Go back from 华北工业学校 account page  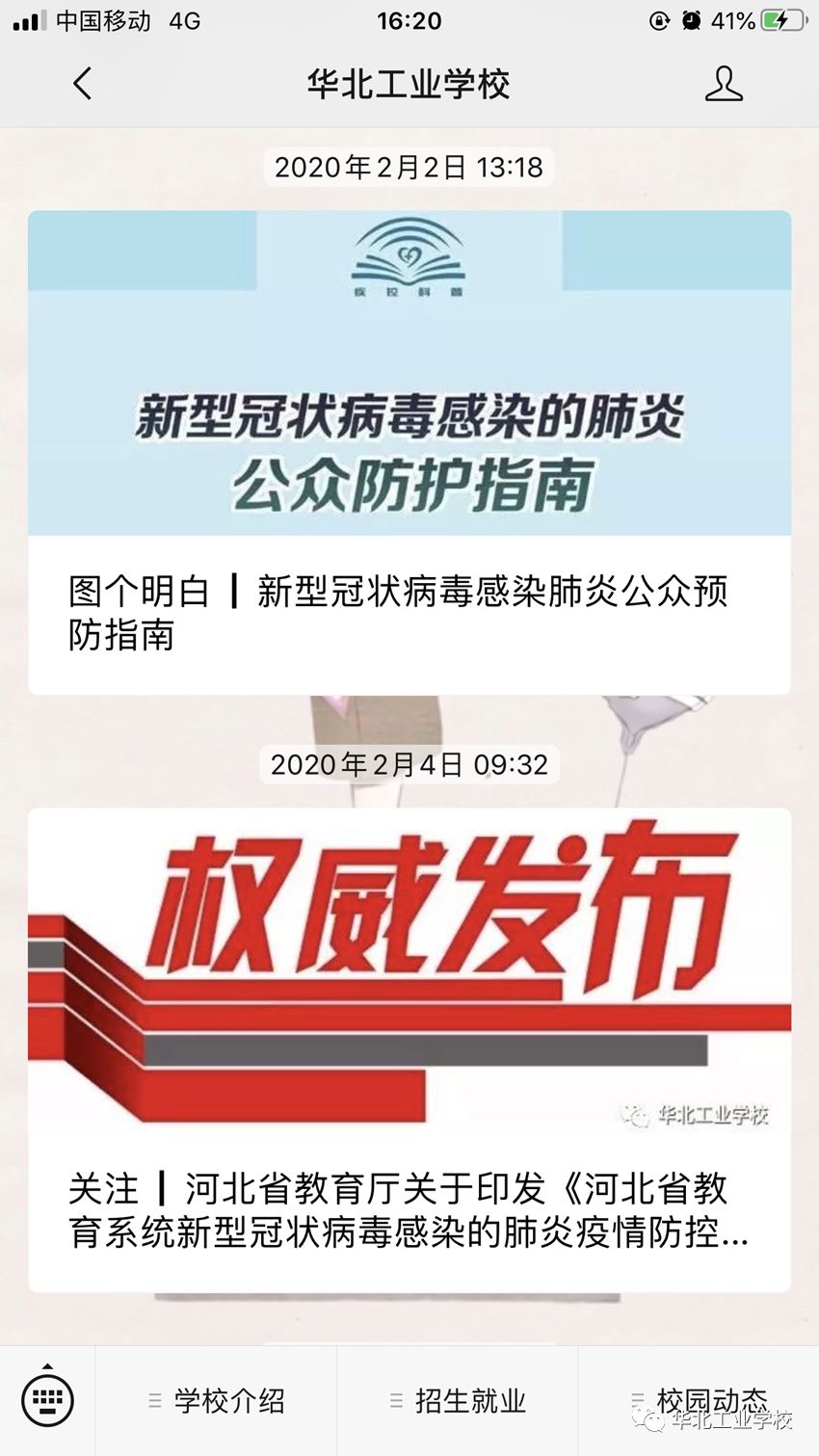(x=83, y=84)
